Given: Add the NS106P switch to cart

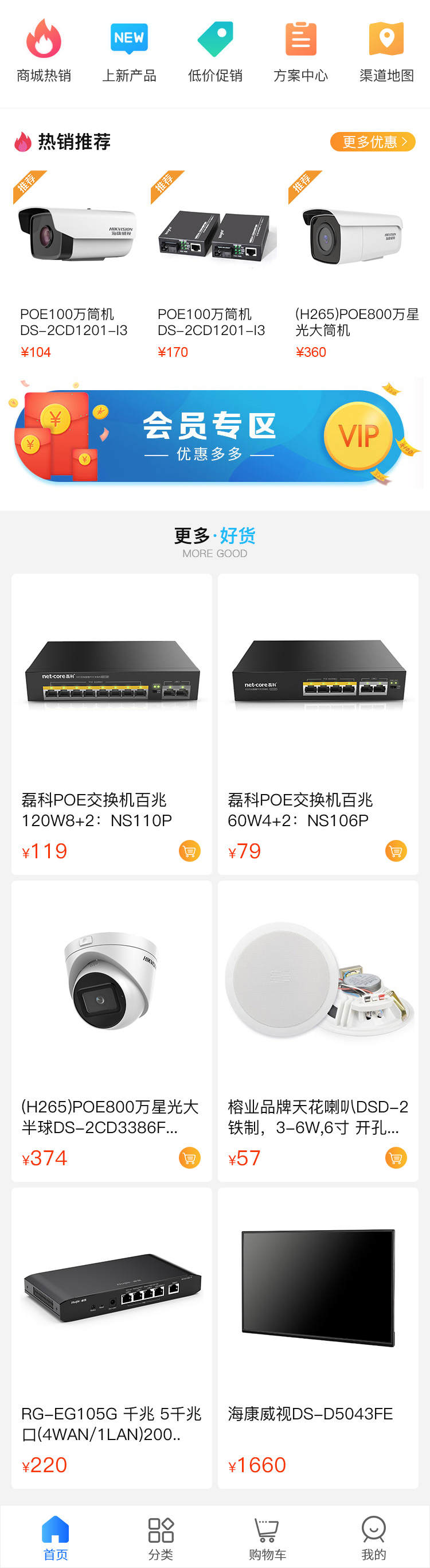Looking at the screenshot, I should 396,850.
